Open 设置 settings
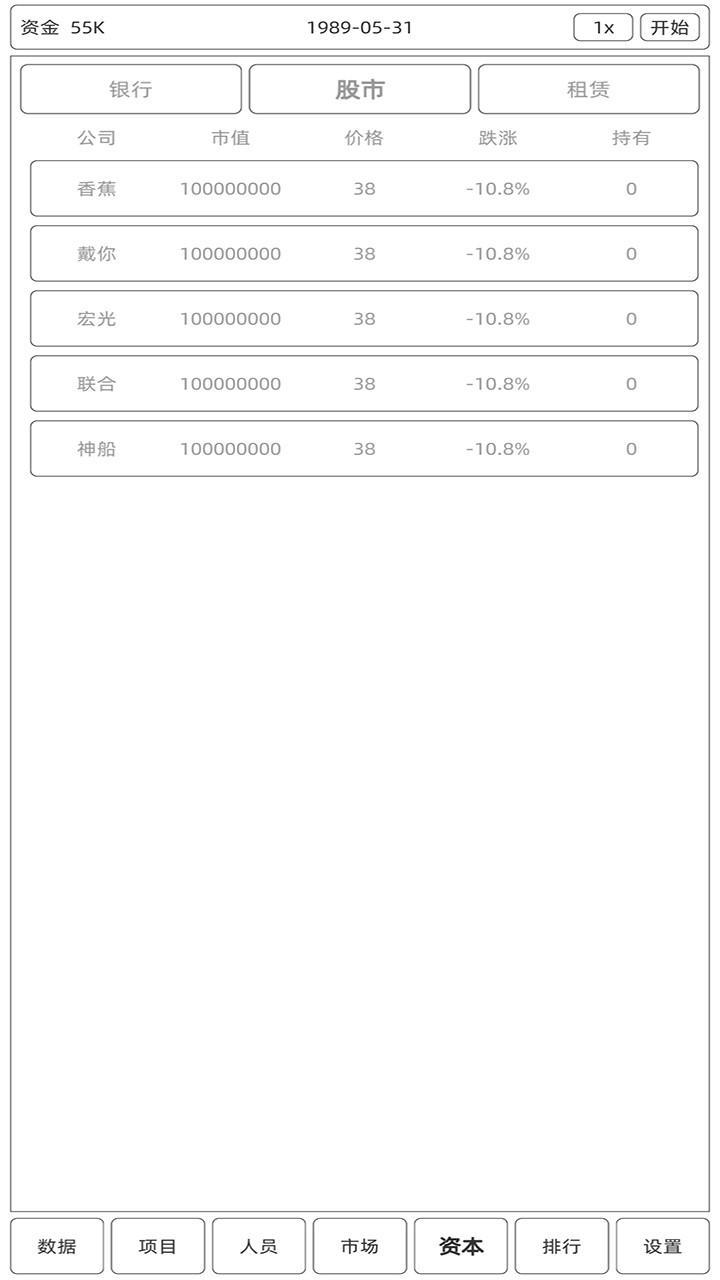The width and height of the screenshot is (720, 1280). [663, 1246]
